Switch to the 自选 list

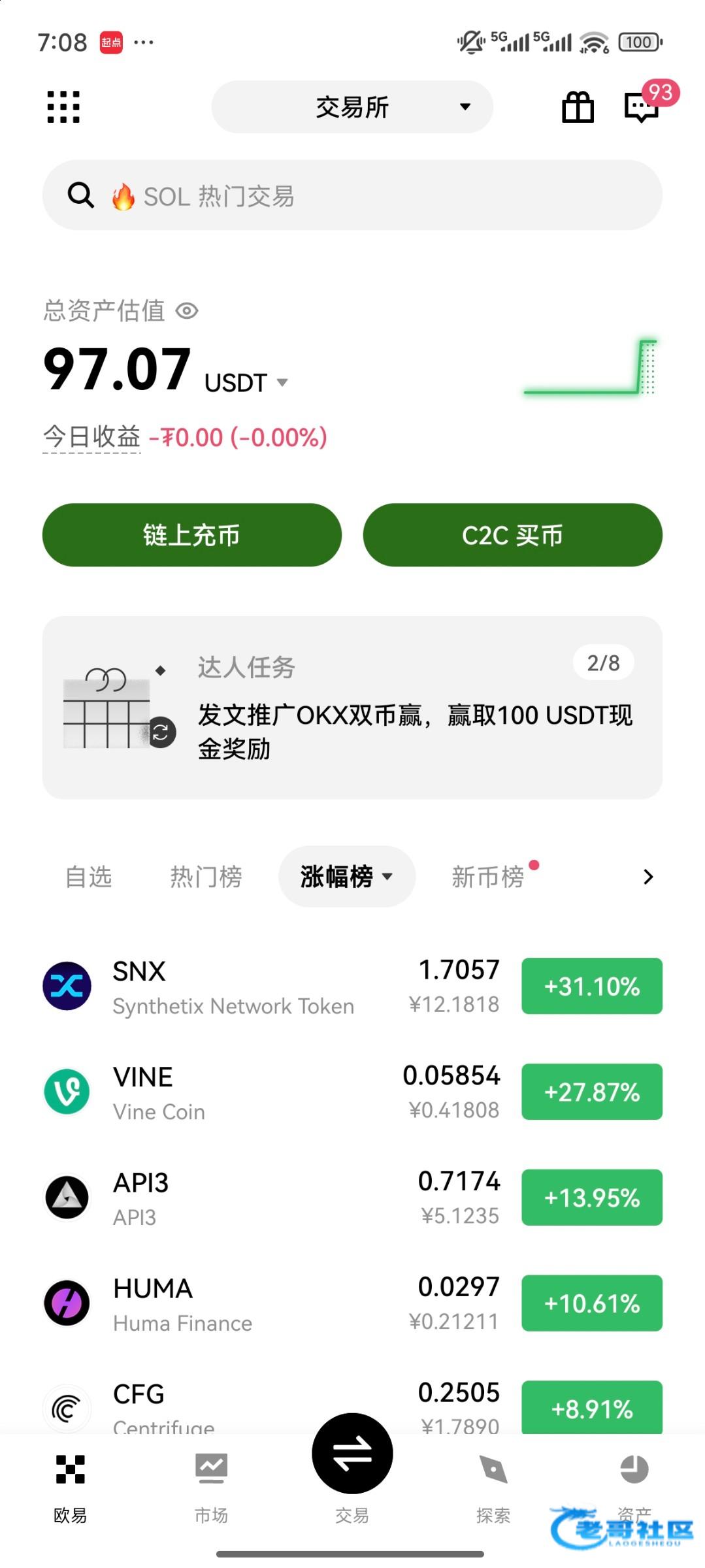point(89,877)
